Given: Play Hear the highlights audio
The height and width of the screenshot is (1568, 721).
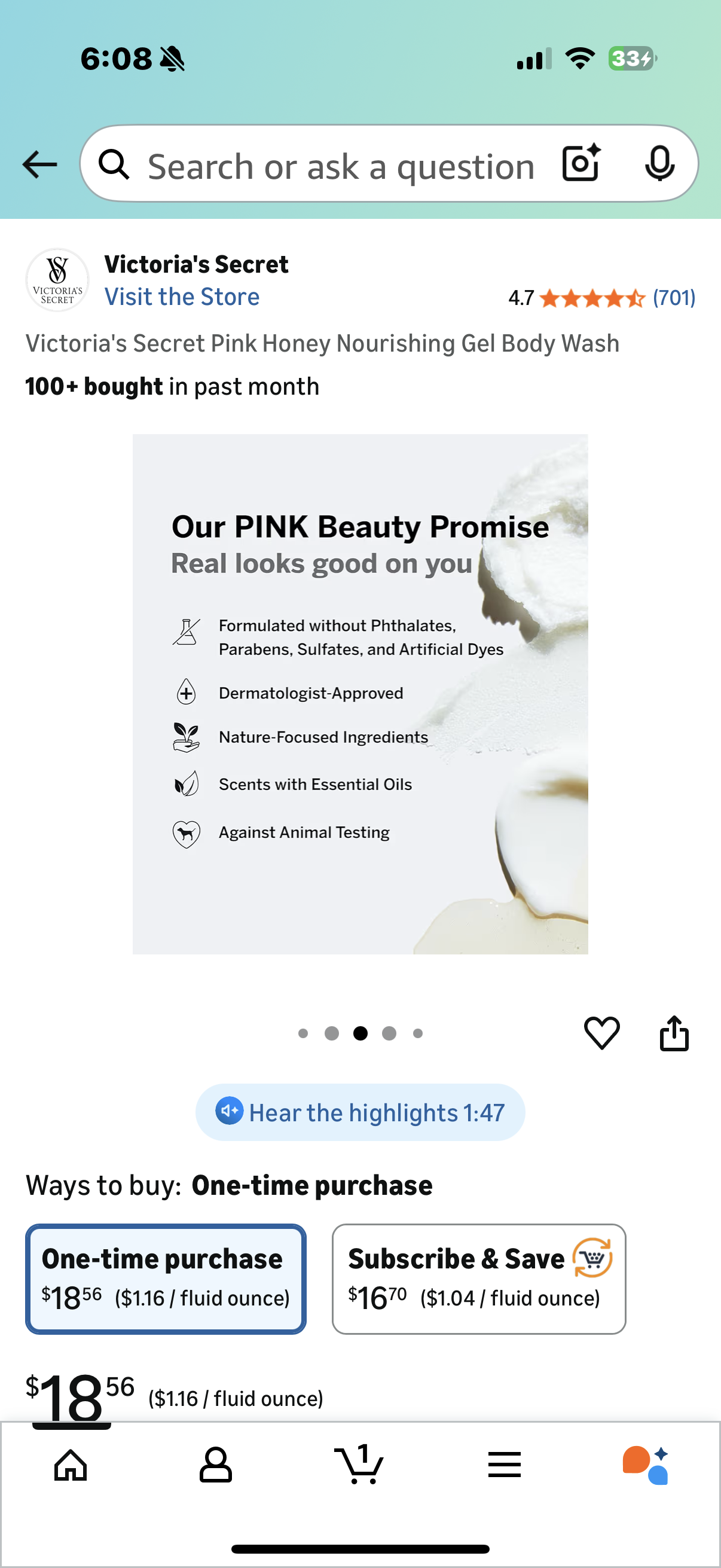Looking at the screenshot, I should (x=360, y=1112).
